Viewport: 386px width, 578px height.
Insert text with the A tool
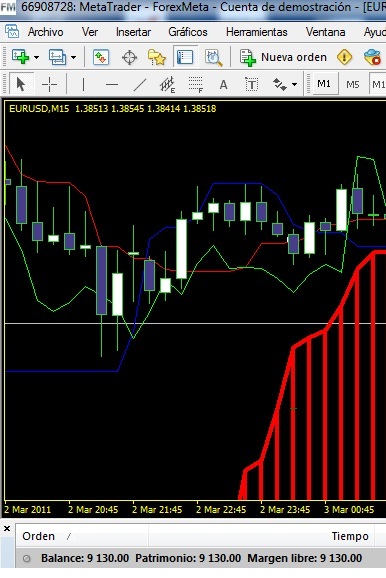tap(223, 85)
